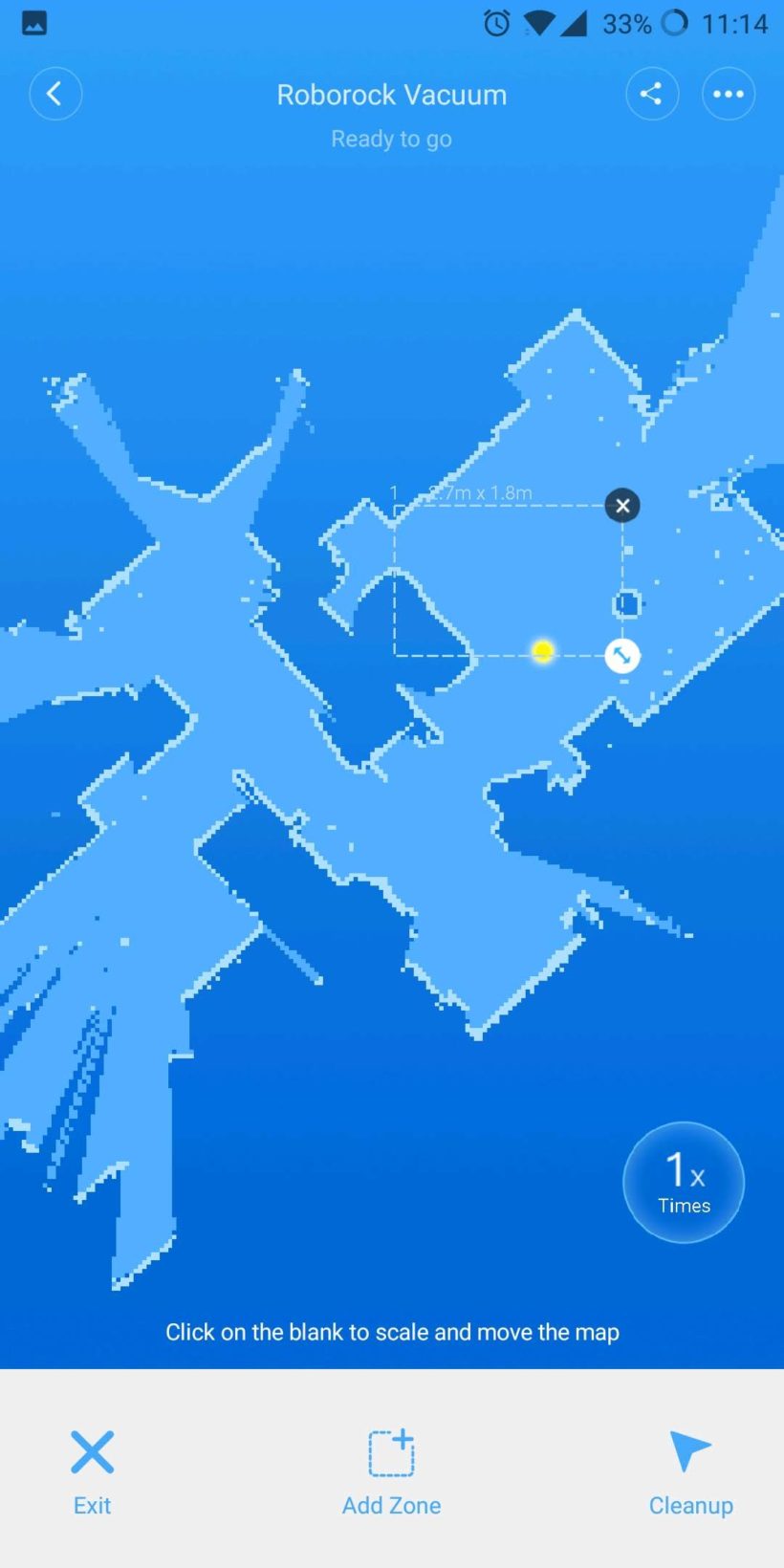
Task: Add a new cleaning zone
Action: (x=392, y=1472)
